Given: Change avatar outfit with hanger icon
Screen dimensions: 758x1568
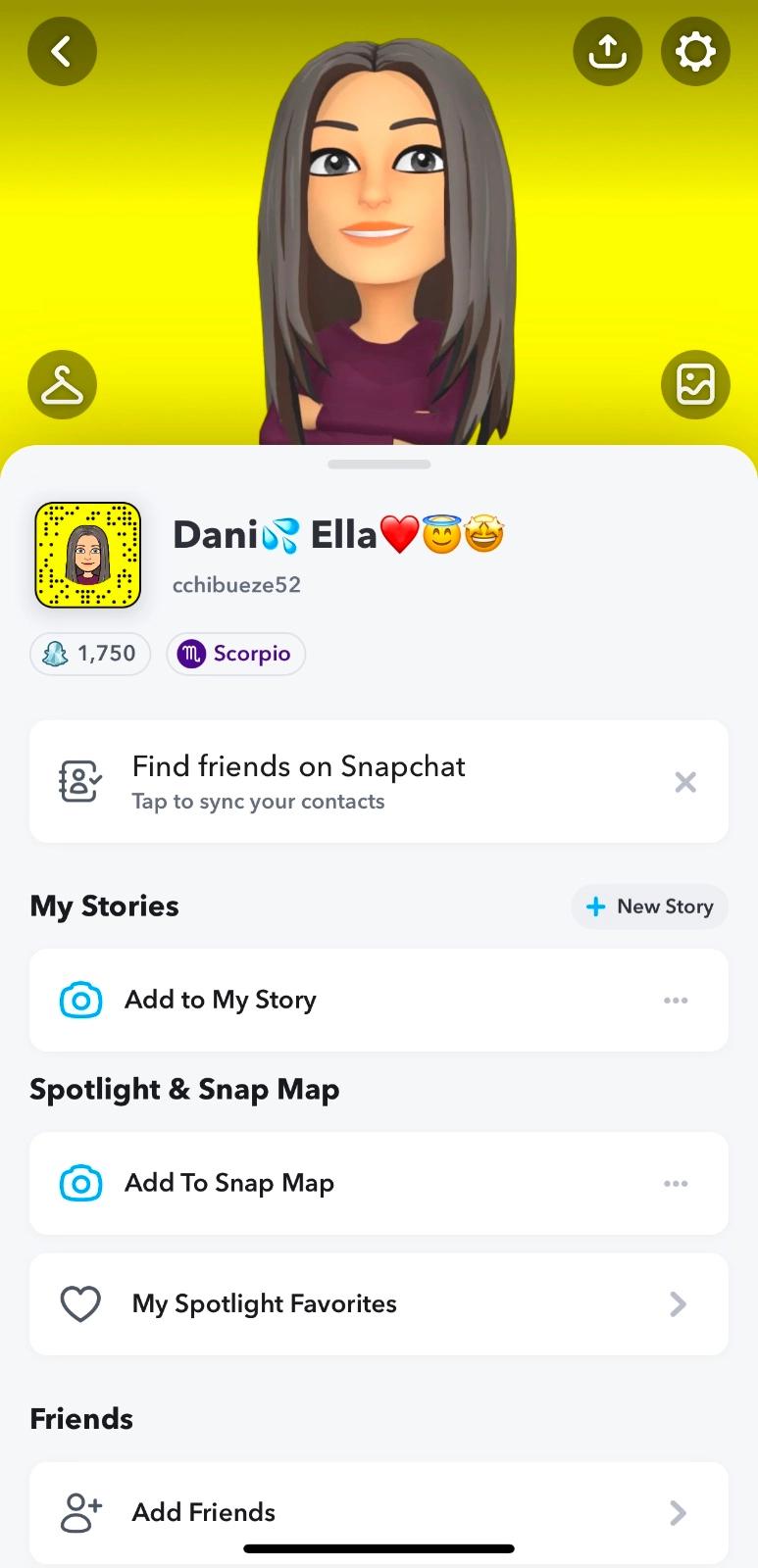Looking at the screenshot, I should pyautogui.click(x=62, y=384).
